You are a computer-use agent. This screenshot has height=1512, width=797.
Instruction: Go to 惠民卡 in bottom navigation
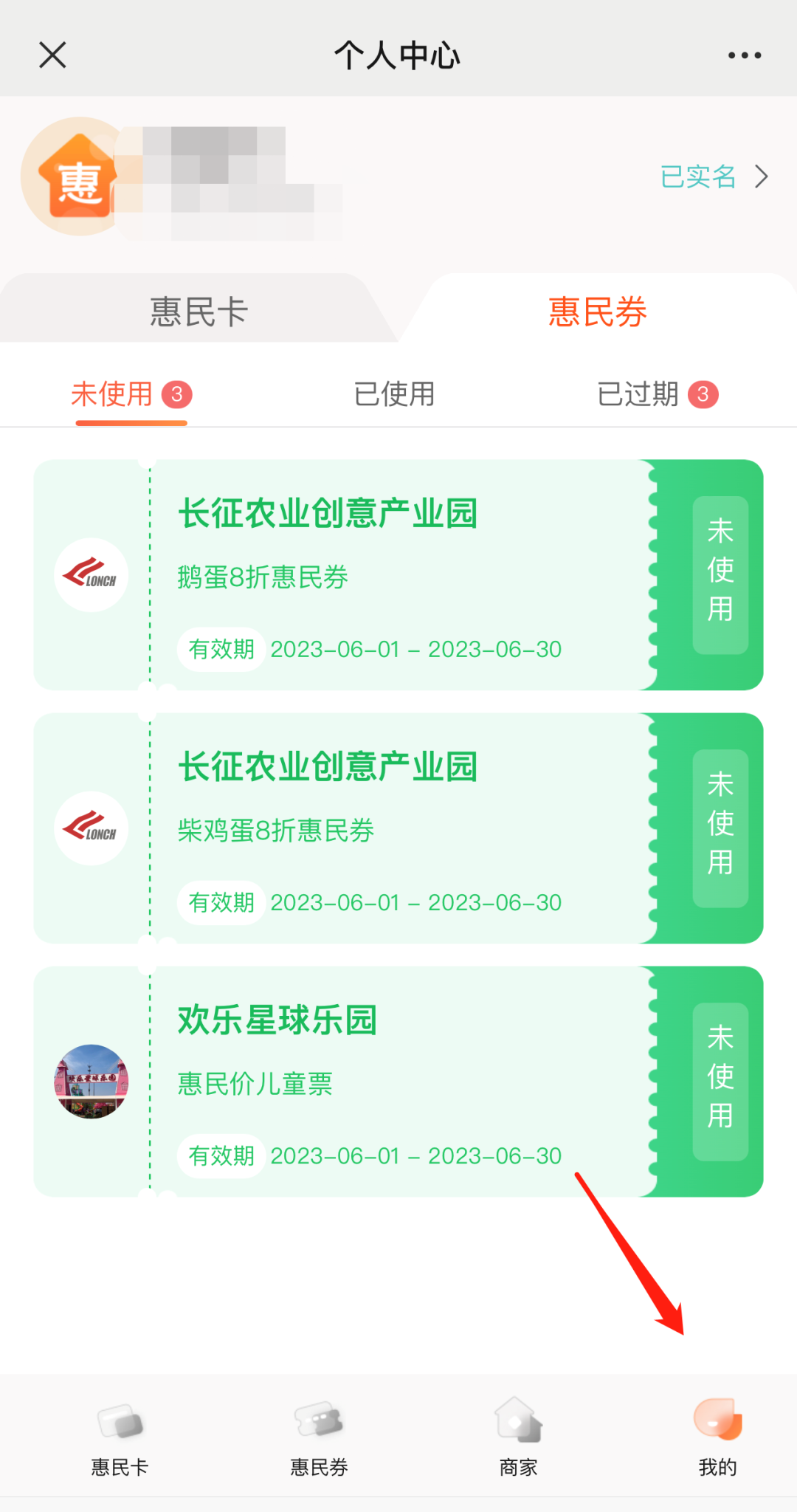120,1436
